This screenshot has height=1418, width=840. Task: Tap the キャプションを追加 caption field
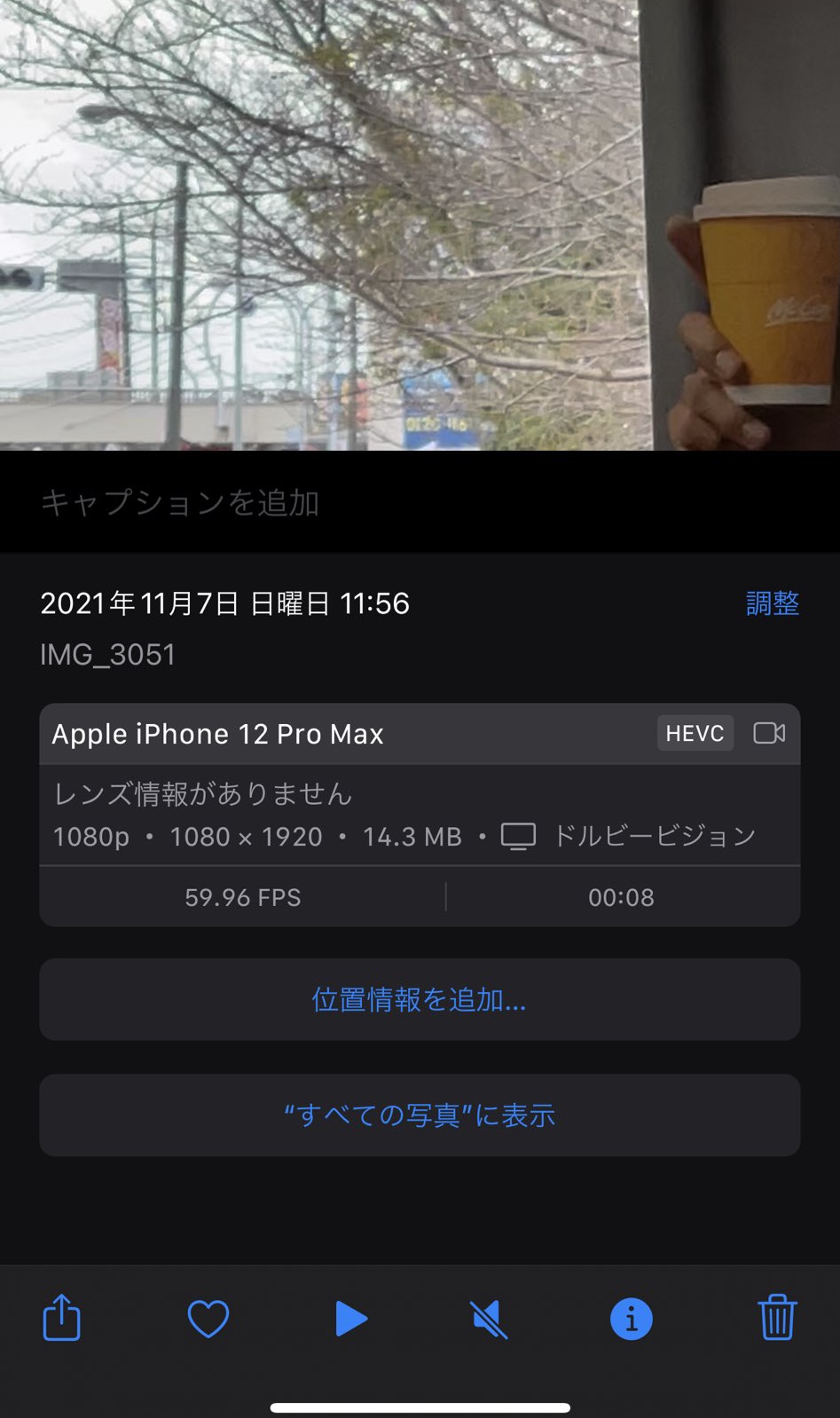click(x=420, y=502)
